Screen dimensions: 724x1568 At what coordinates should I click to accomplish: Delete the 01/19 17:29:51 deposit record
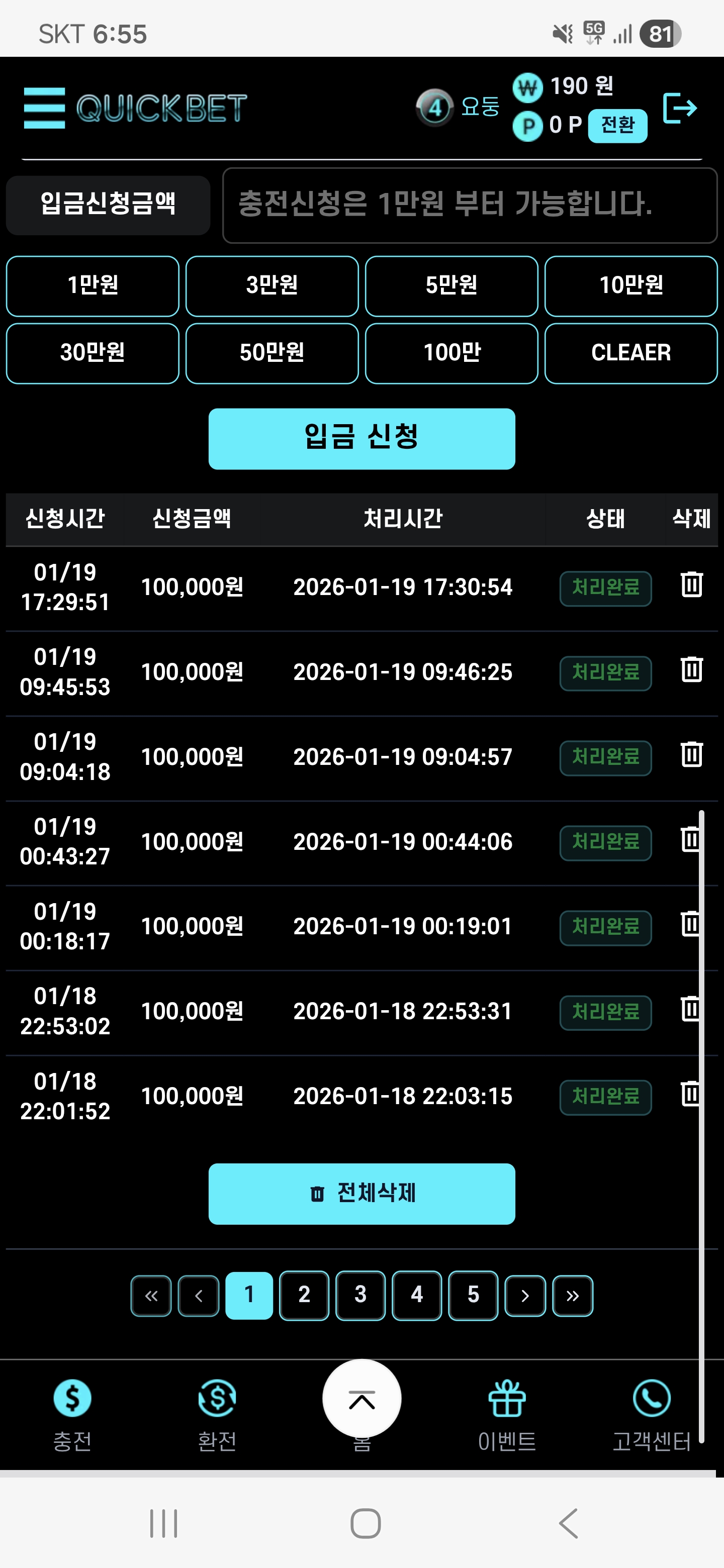point(691,585)
